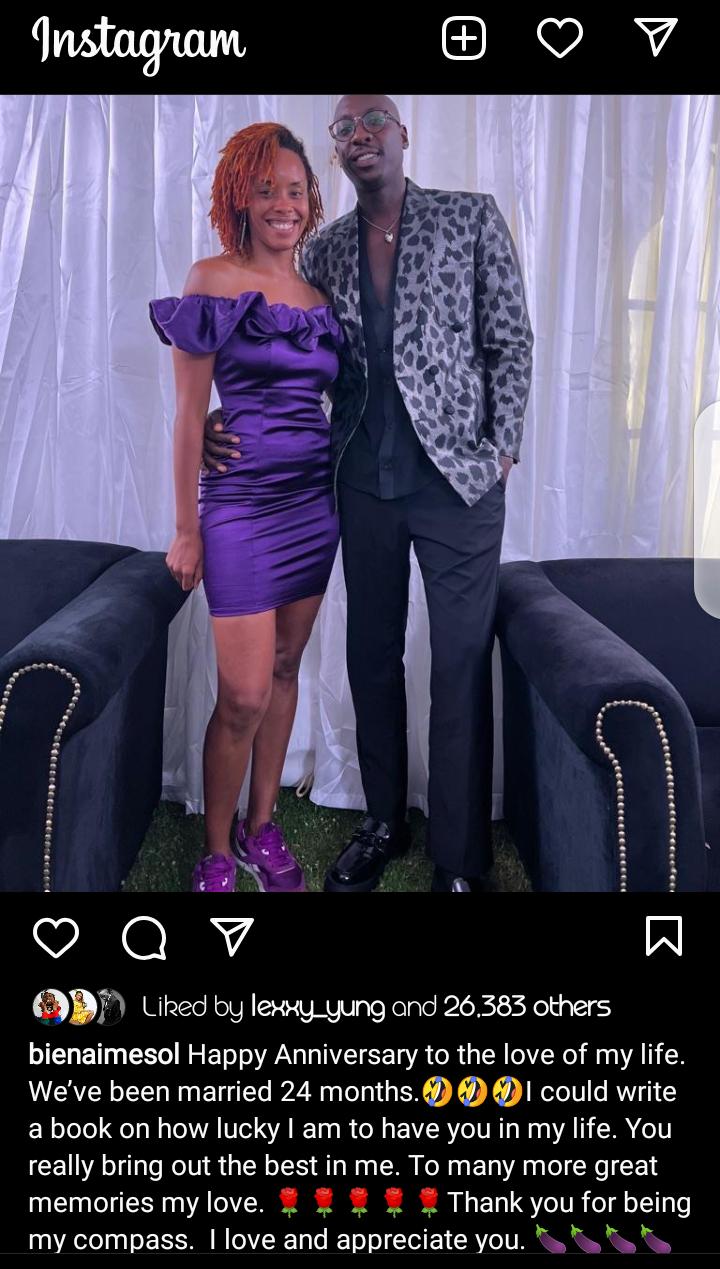Like the anniversary post

pyautogui.click(x=56, y=937)
